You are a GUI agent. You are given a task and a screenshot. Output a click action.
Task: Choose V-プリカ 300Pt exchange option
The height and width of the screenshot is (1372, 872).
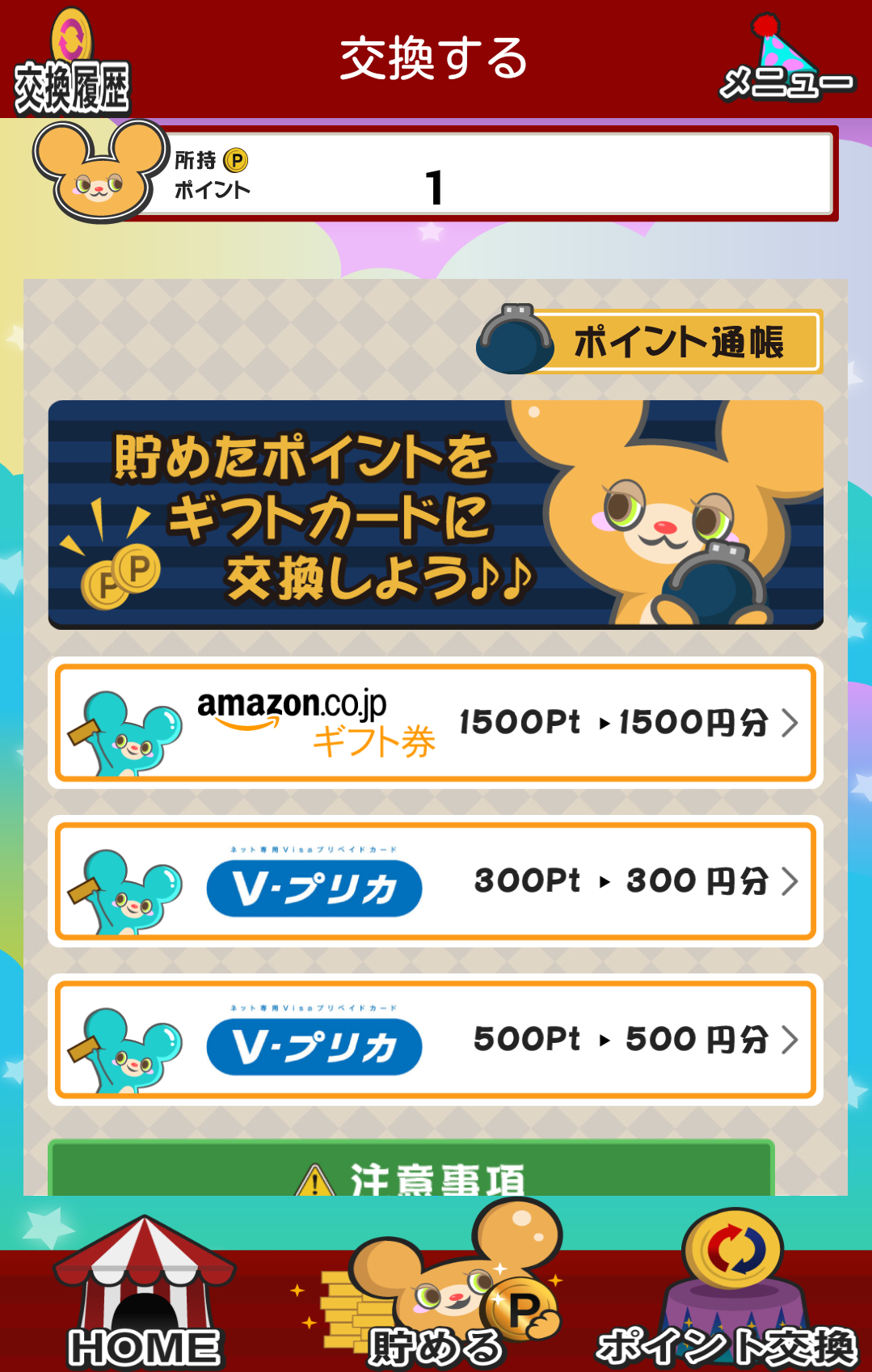[436, 881]
